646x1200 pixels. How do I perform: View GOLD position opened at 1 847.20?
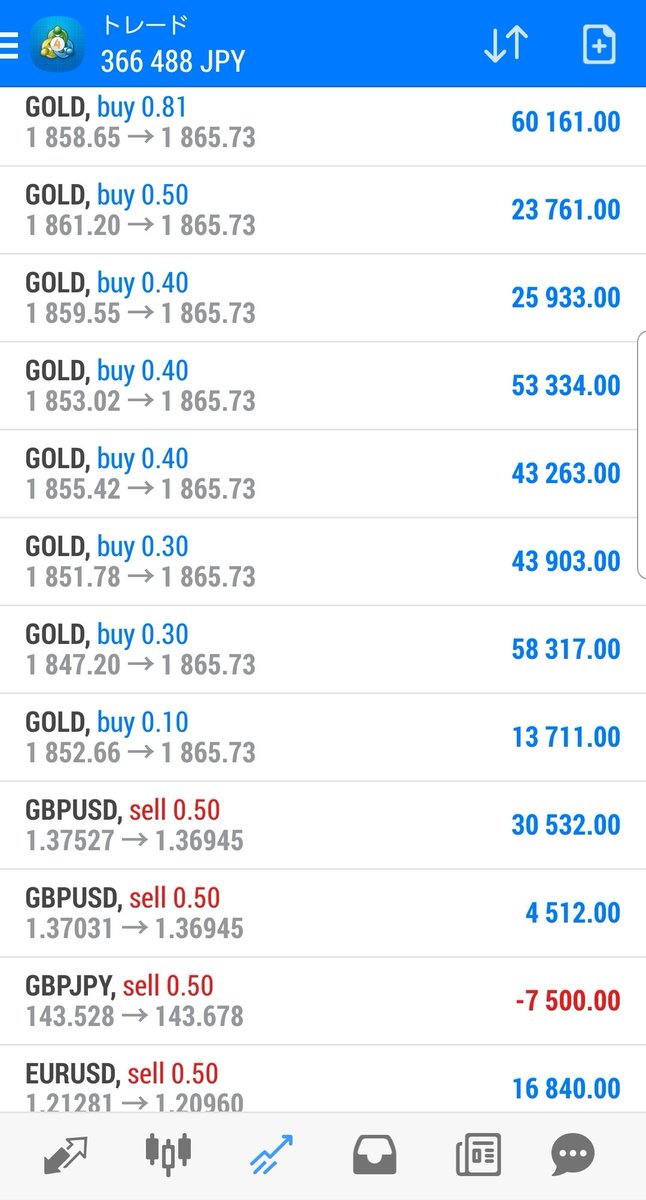tap(322, 650)
